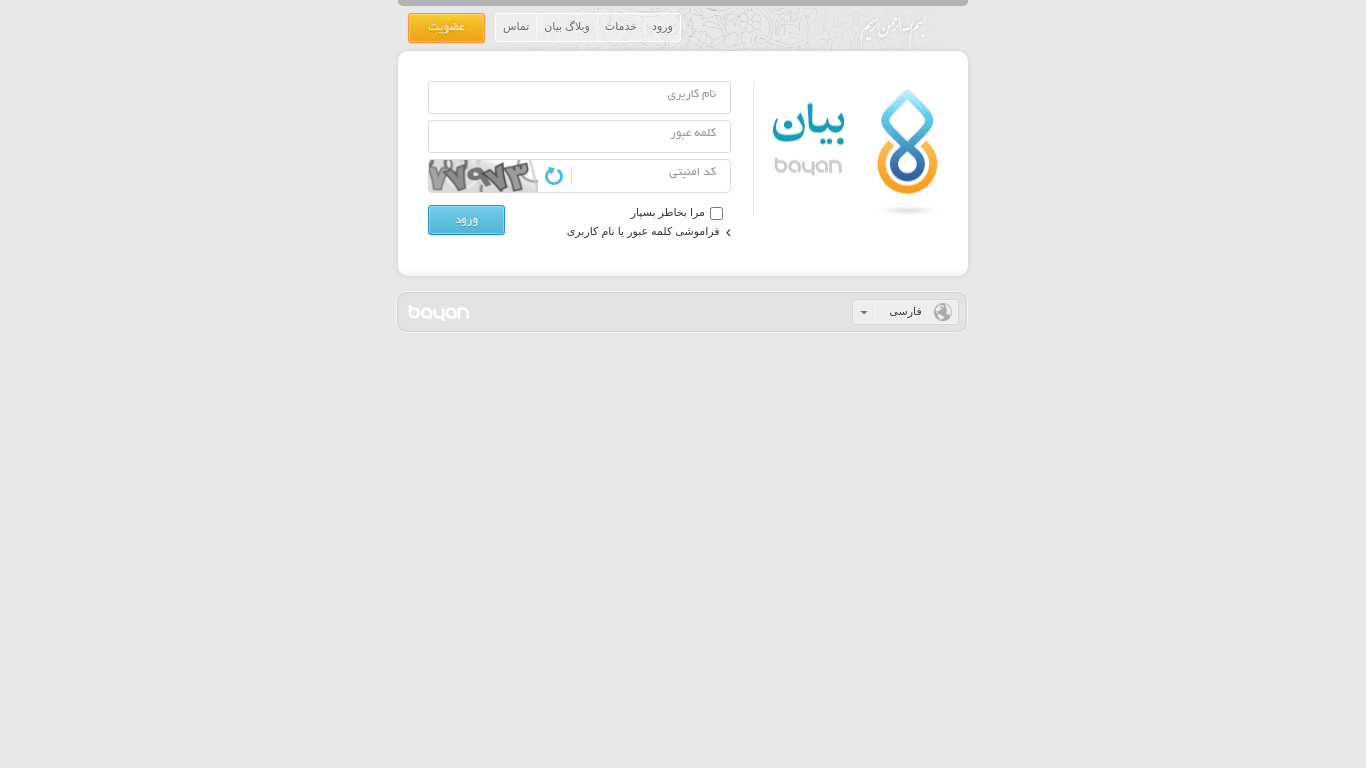1366x768 pixels.
Task: Tap the blue ورود login button
Action: [466, 220]
